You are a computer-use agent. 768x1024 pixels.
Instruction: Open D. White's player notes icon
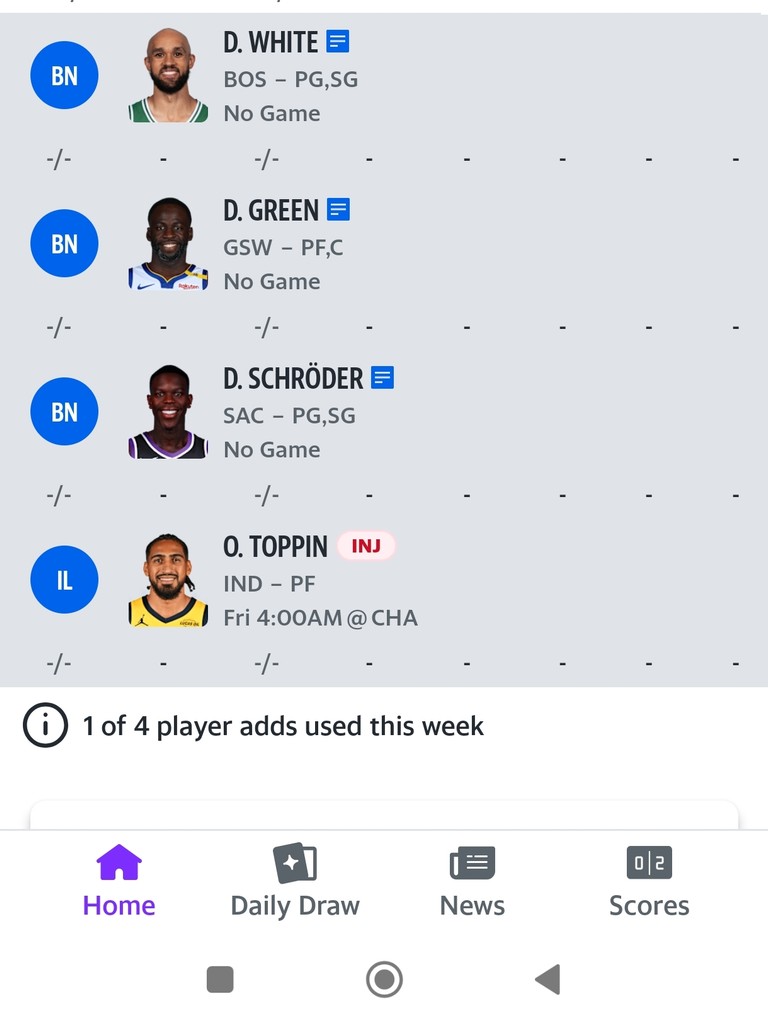coord(338,42)
